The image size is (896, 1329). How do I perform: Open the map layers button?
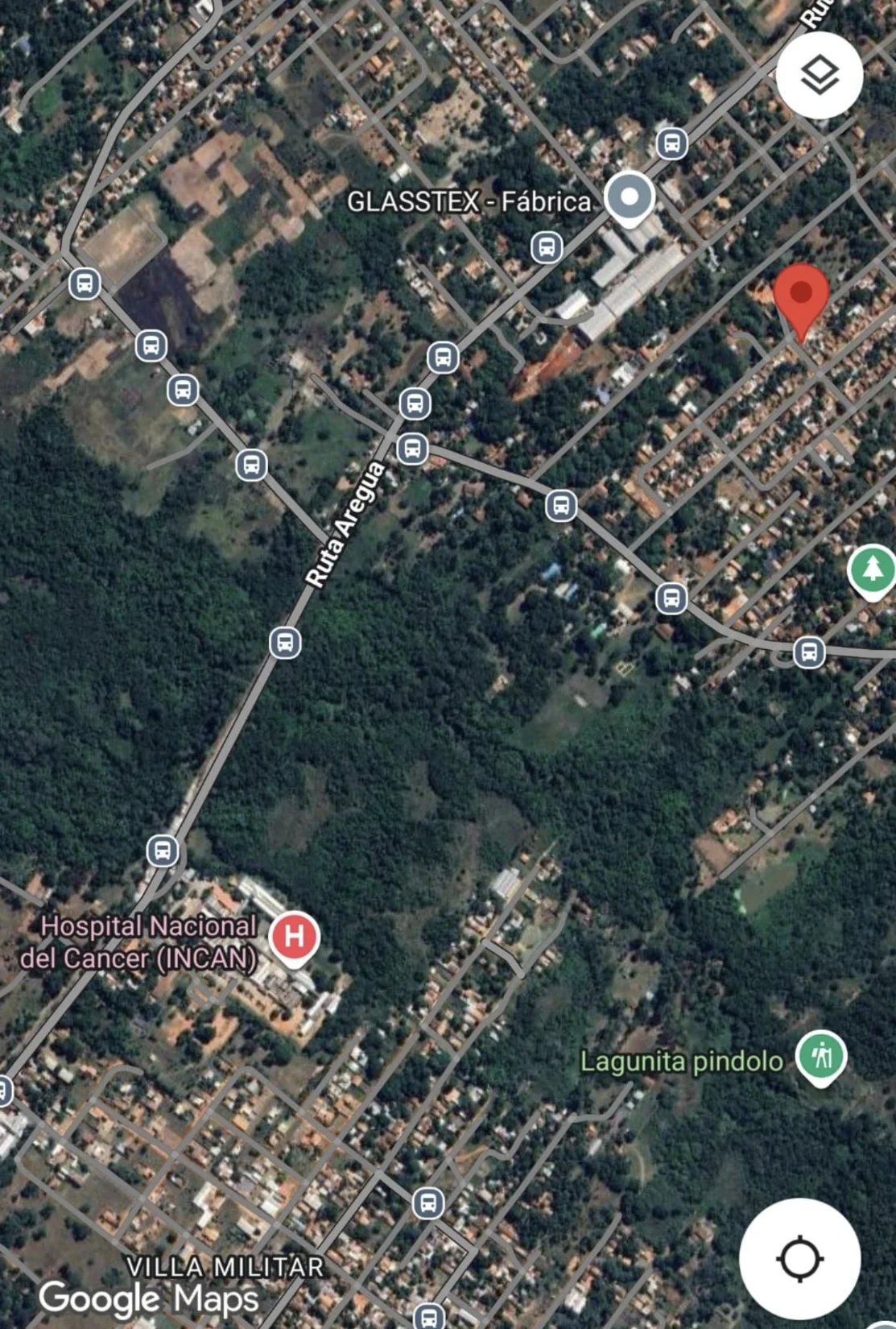click(x=820, y=76)
